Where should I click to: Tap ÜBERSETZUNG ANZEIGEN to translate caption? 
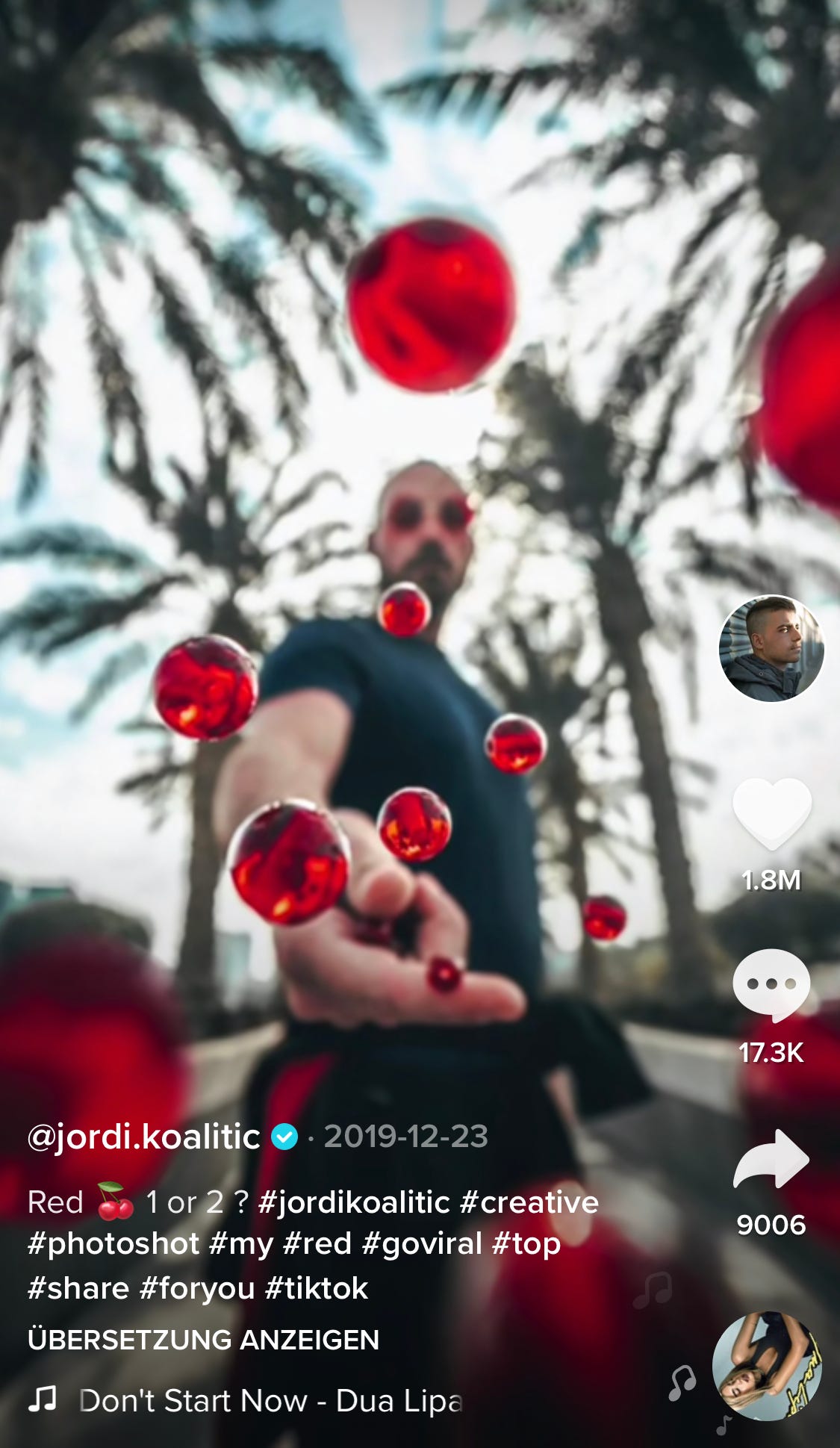pos(203,1340)
